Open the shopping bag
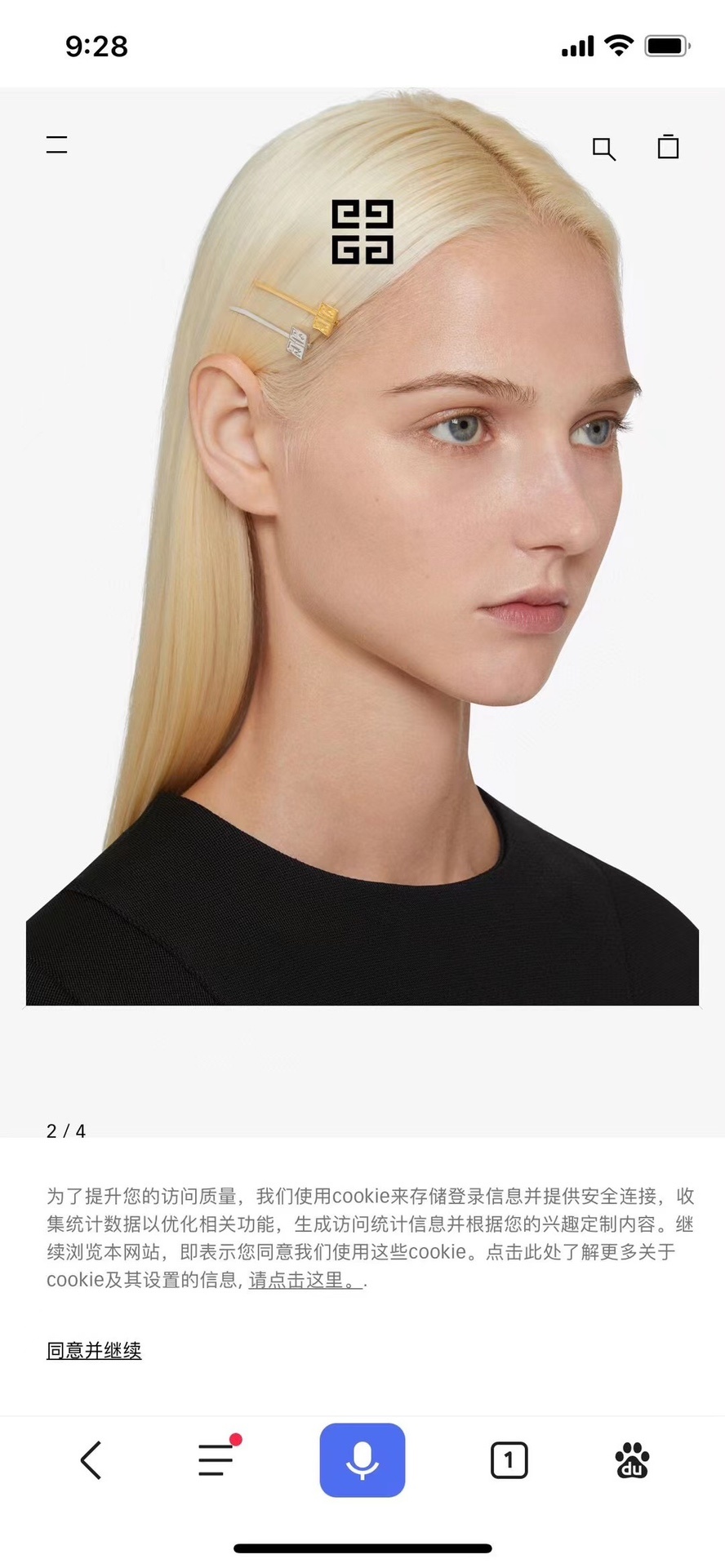Viewport: 725px width, 1568px height. [x=668, y=147]
